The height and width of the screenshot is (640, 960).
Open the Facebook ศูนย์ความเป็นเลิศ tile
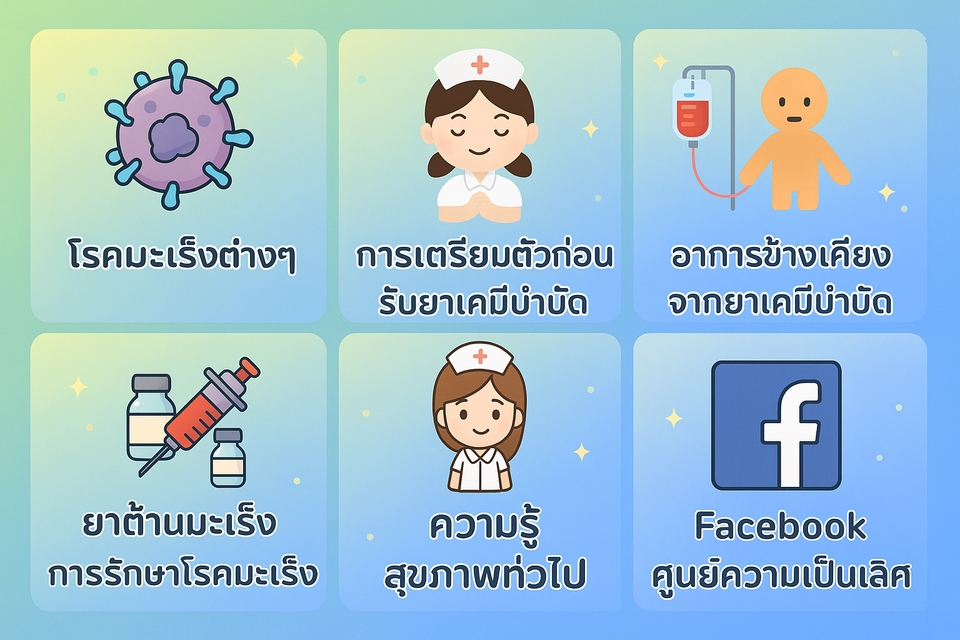[x=780, y=472]
